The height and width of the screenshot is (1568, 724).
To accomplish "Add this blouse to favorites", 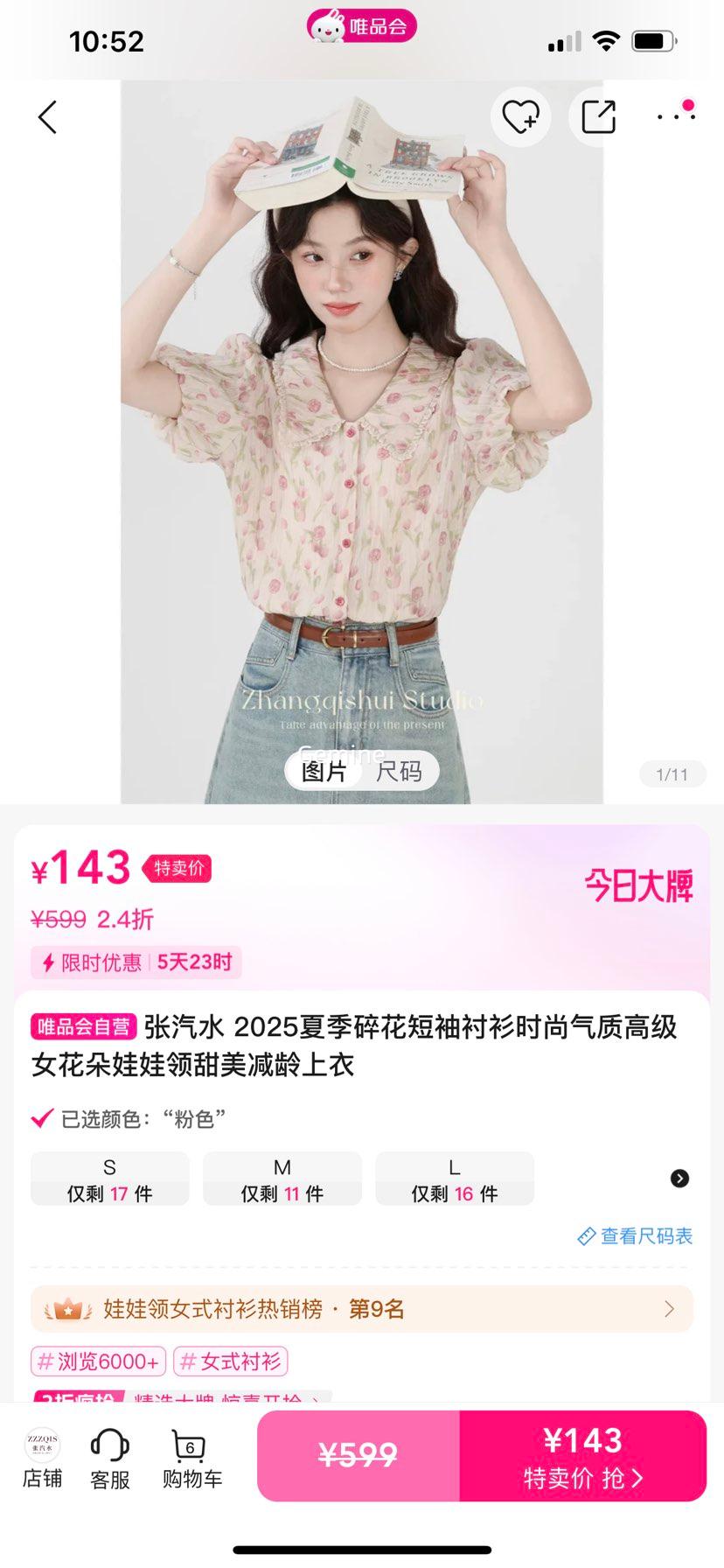I will (x=520, y=116).
